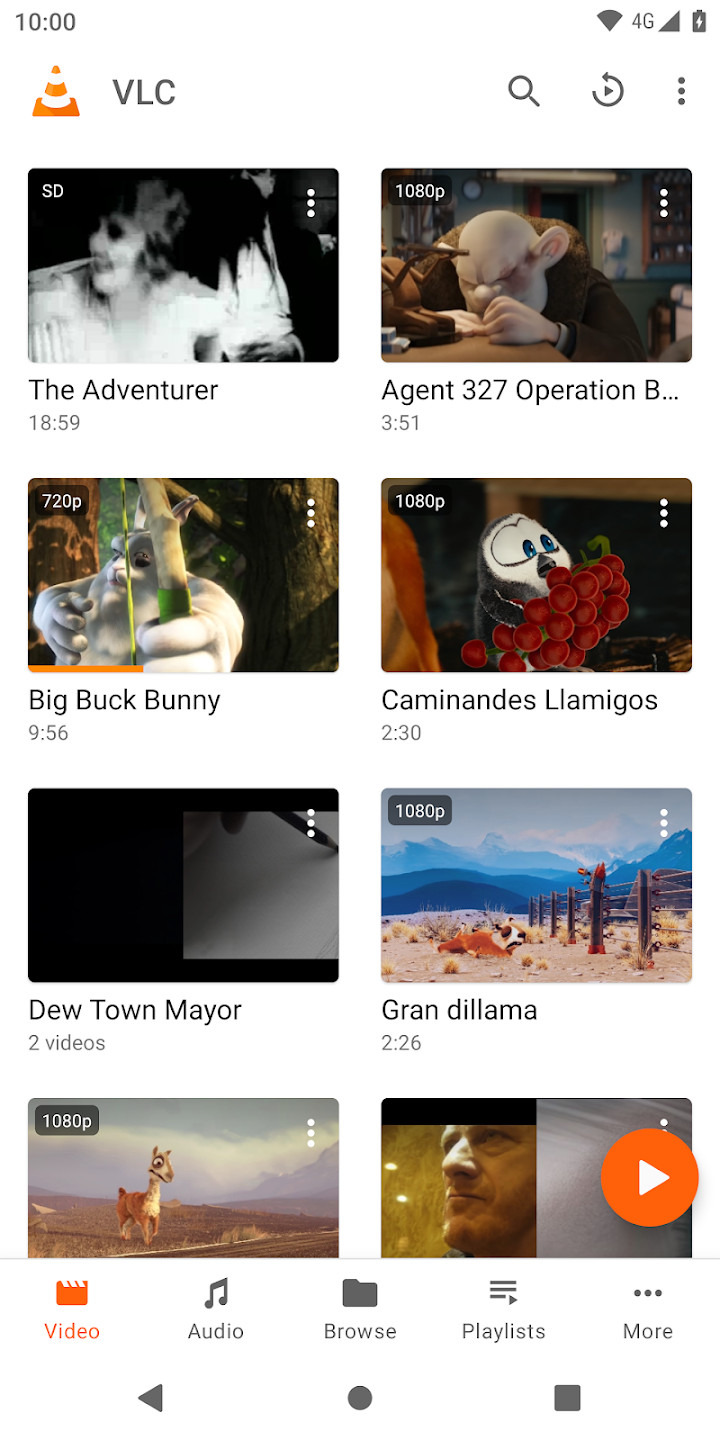The width and height of the screenshot is (720, 1440).
Task: Click the VLC cone logo
Action: (x=56, y=91)
